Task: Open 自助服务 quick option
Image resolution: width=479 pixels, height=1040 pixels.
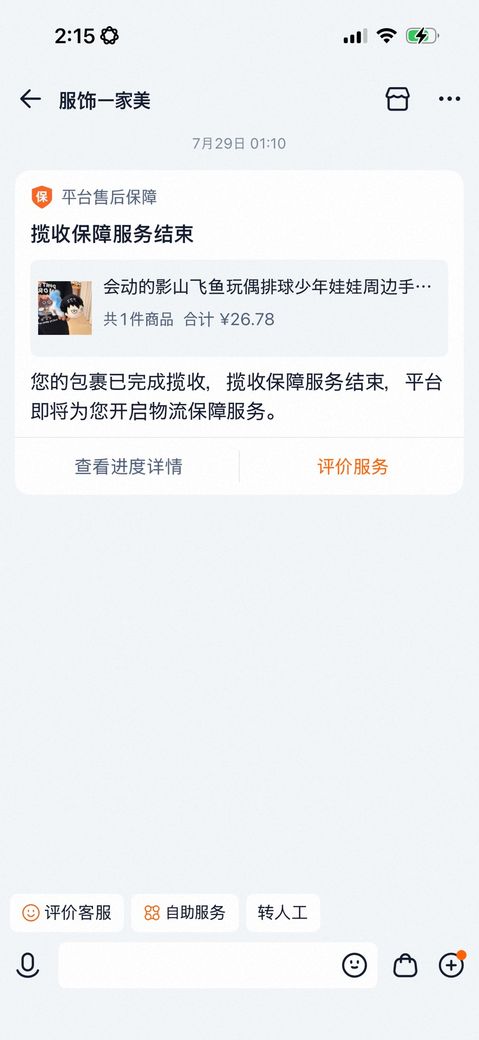Action: point(184,913)
